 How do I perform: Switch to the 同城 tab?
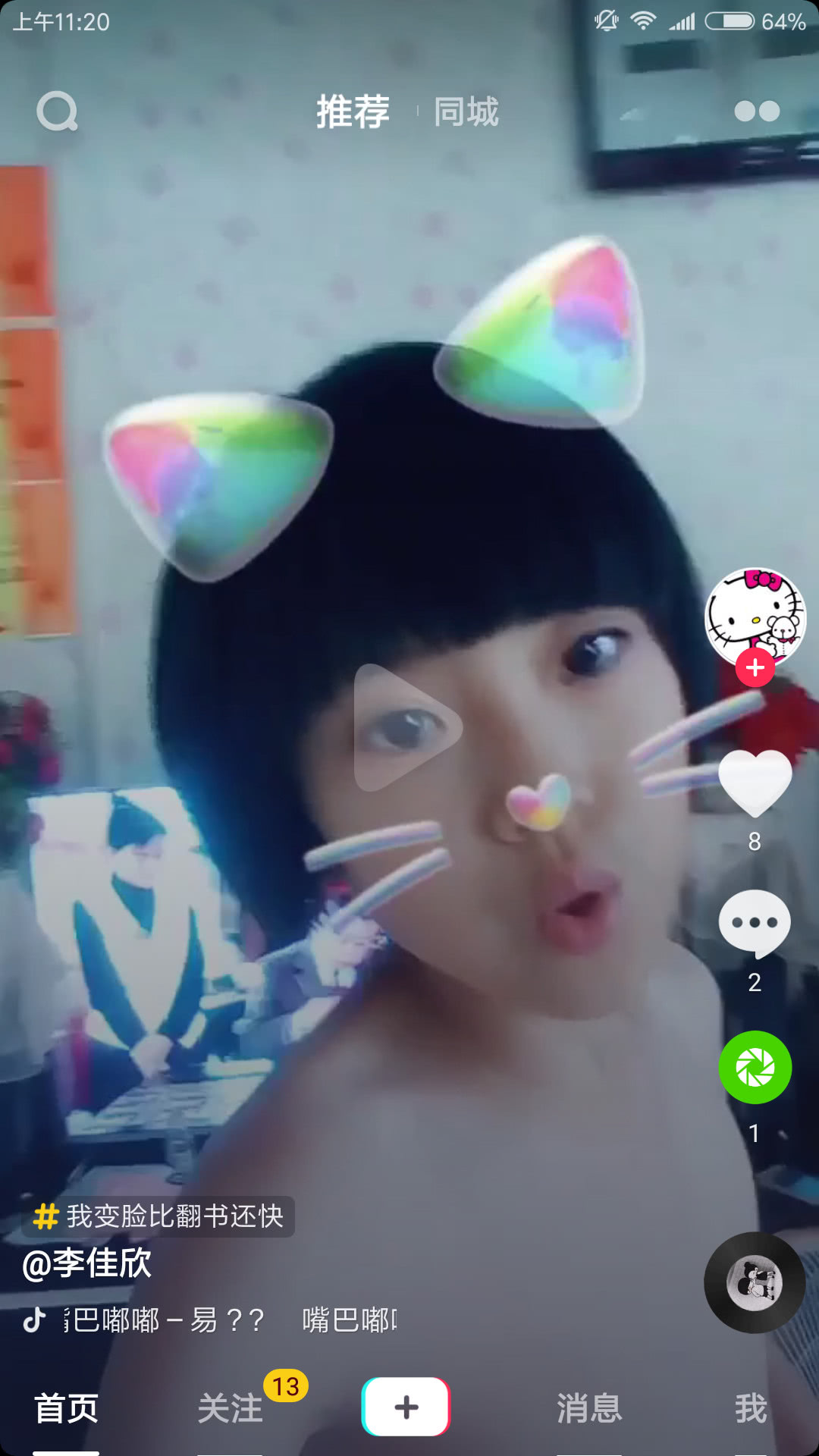pos(466,112)
